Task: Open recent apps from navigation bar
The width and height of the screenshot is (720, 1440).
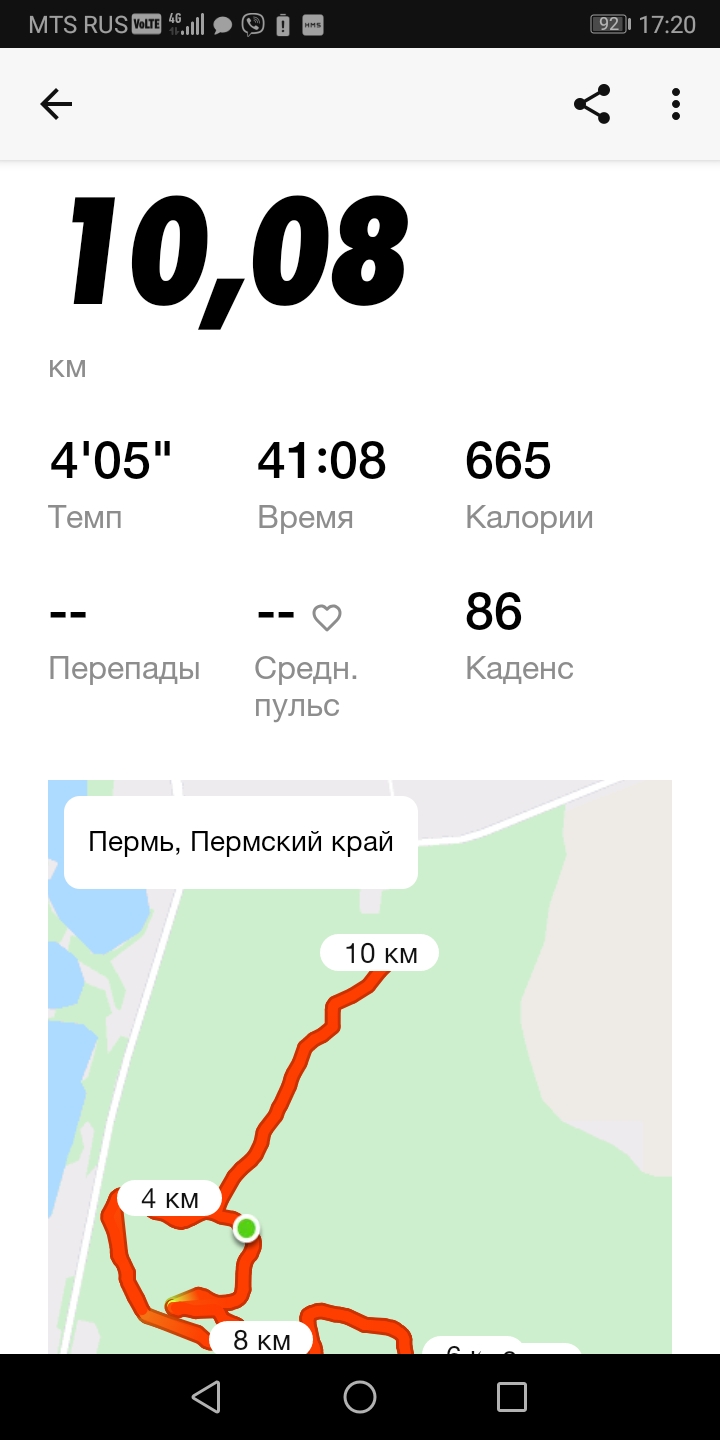Action: [512, 1397]
